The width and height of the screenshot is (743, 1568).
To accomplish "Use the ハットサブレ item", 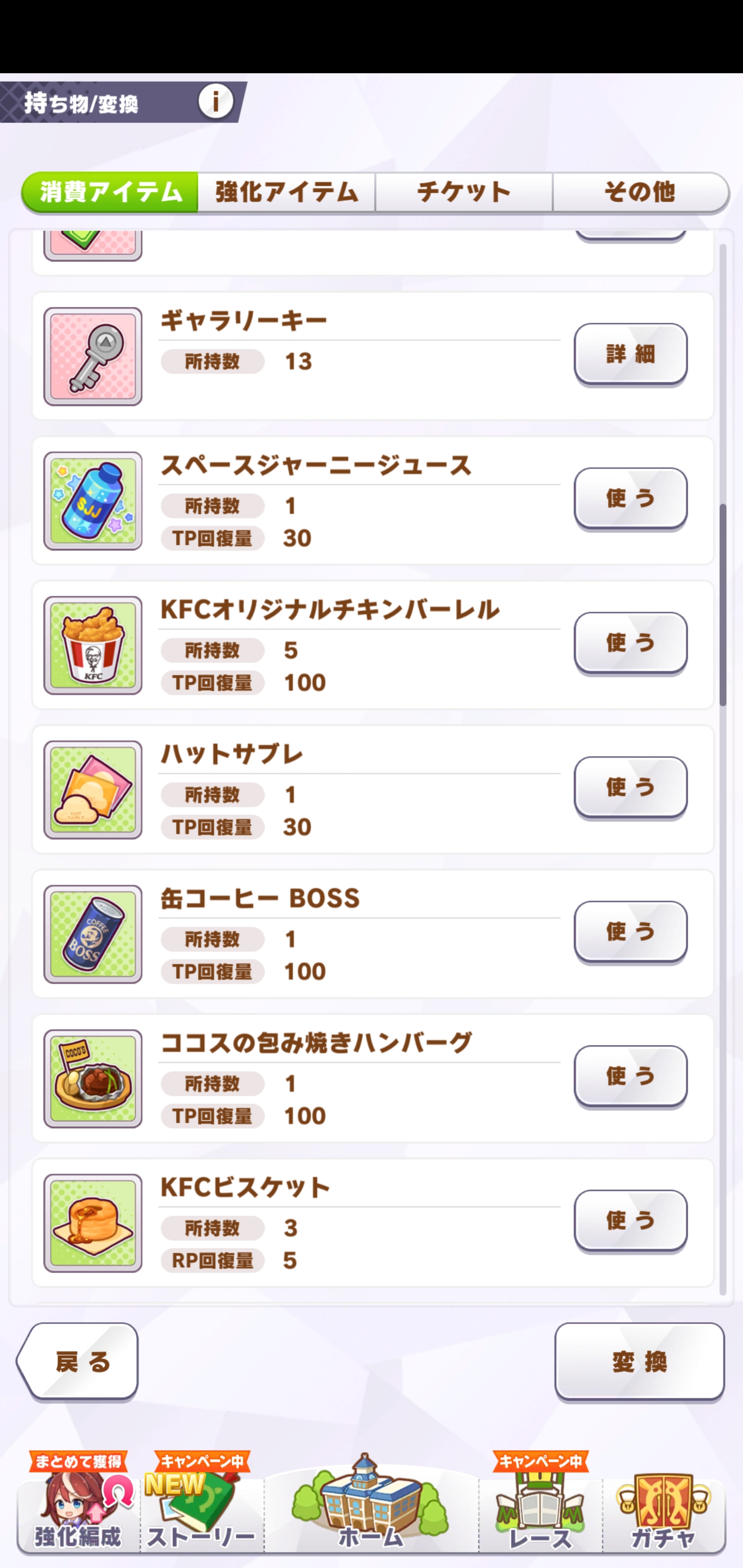I will 631,787.
